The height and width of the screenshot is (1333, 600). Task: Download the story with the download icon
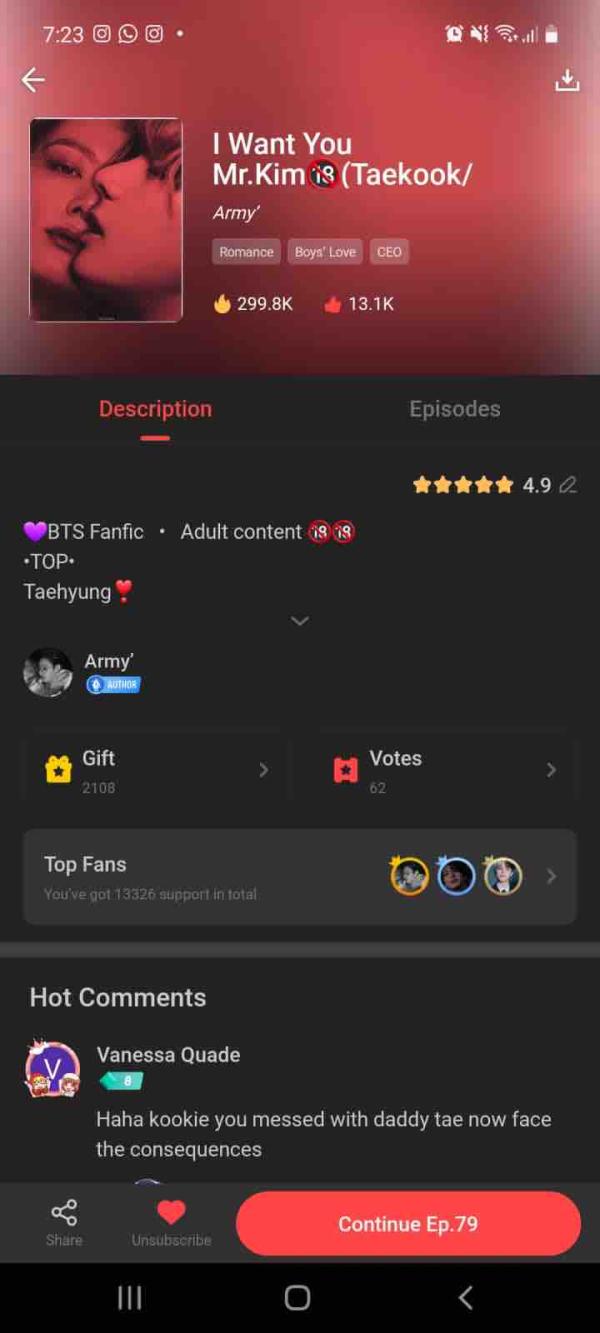[x=567, y=81]
